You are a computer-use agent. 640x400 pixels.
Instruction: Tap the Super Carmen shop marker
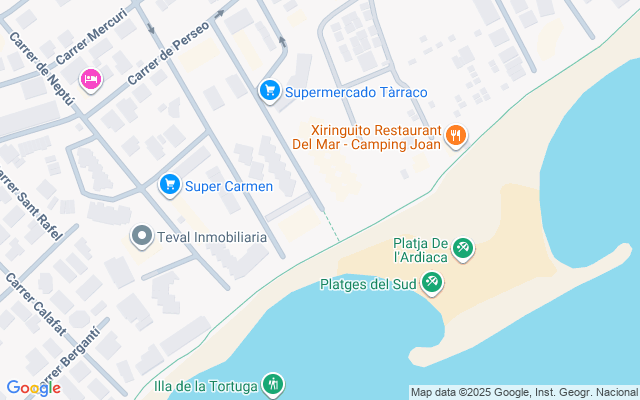[x=170, y=185]
